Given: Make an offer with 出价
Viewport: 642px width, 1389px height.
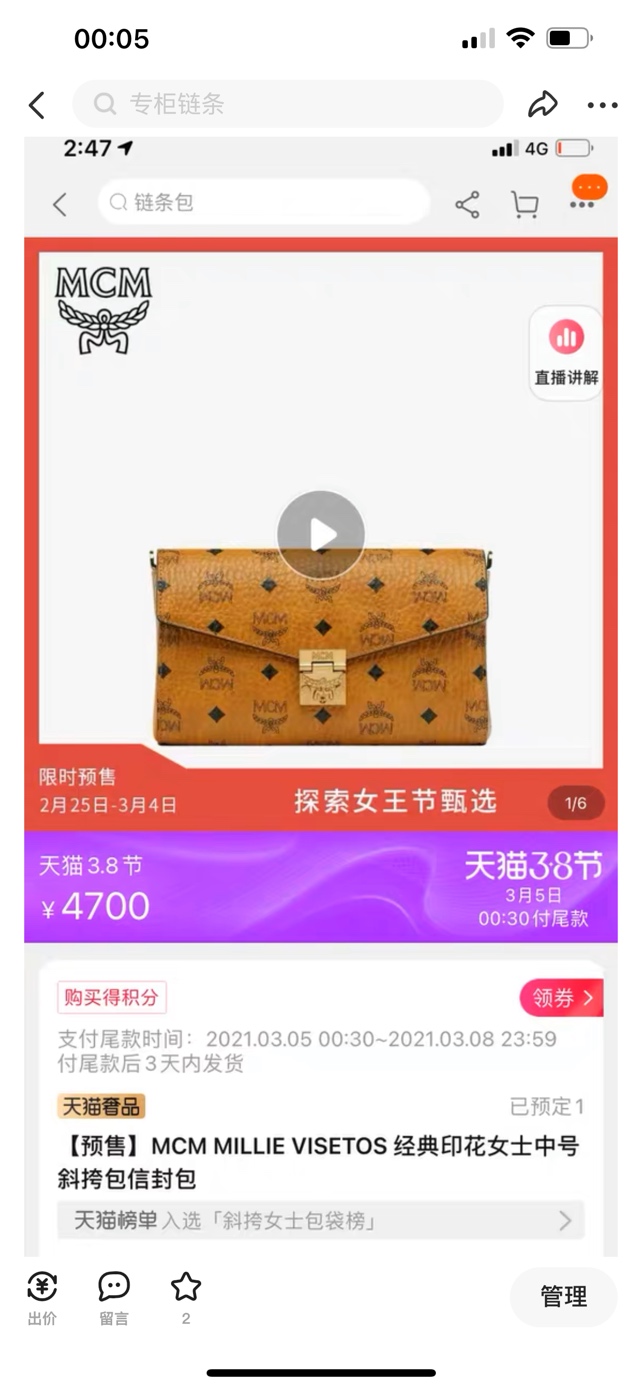Looking at the screenshot, I should coord(42,1297).
